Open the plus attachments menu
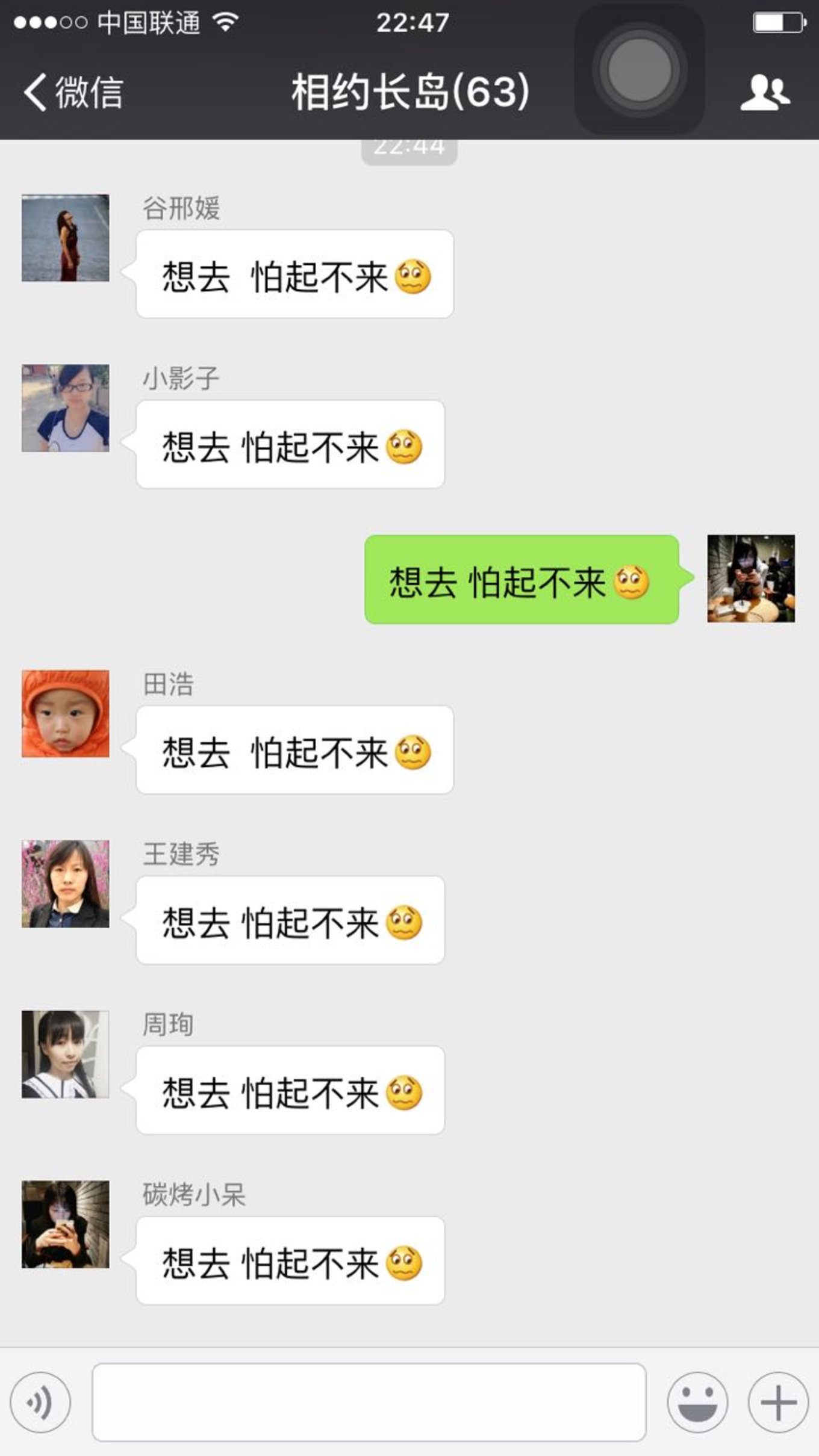This screenshot has width=819, height=1456. [777, 1402]
